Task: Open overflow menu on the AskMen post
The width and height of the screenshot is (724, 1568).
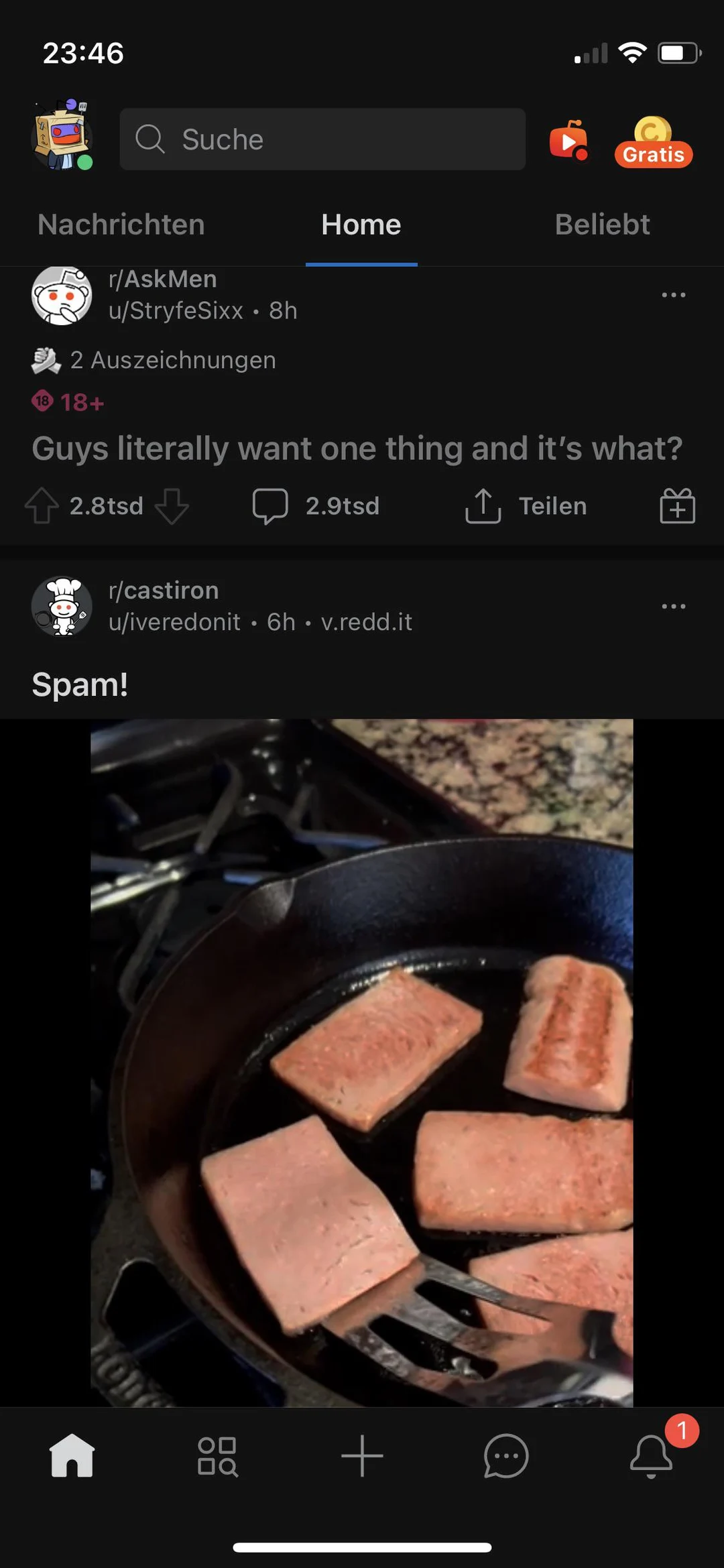Action: coord(673,295)
